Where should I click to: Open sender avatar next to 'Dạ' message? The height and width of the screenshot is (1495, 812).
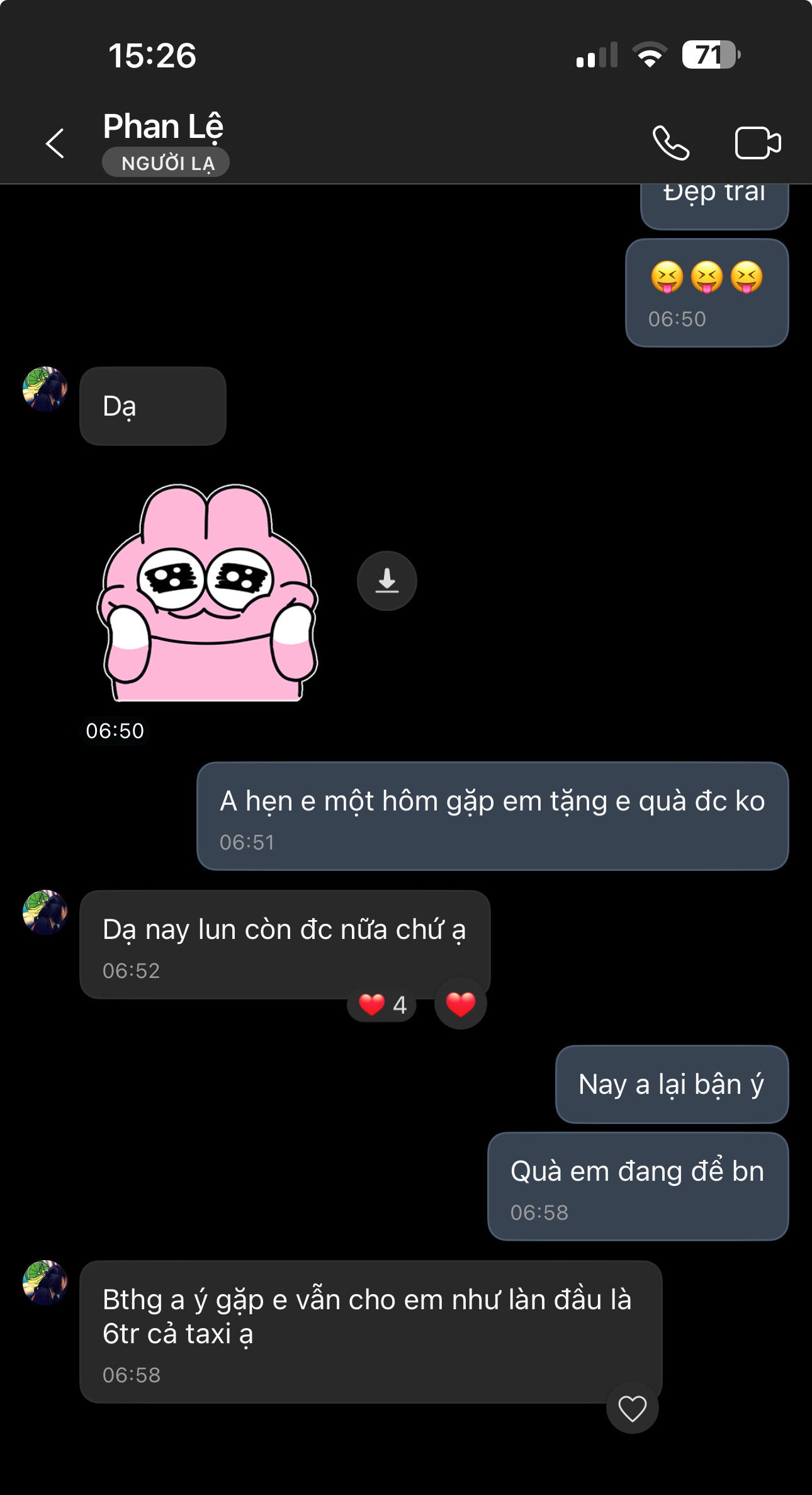pos(45,389)
